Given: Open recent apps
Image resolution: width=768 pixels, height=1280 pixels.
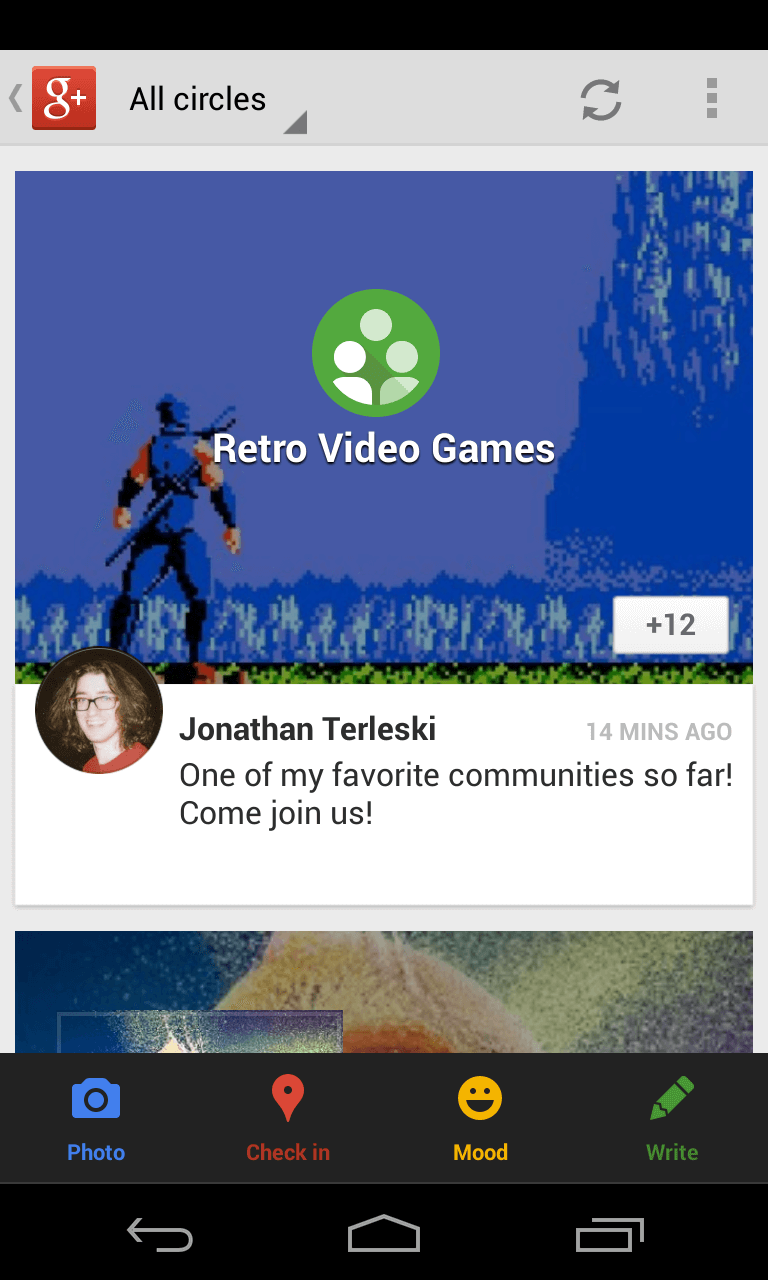Looking at the screenshot, I should [609, 1234].
